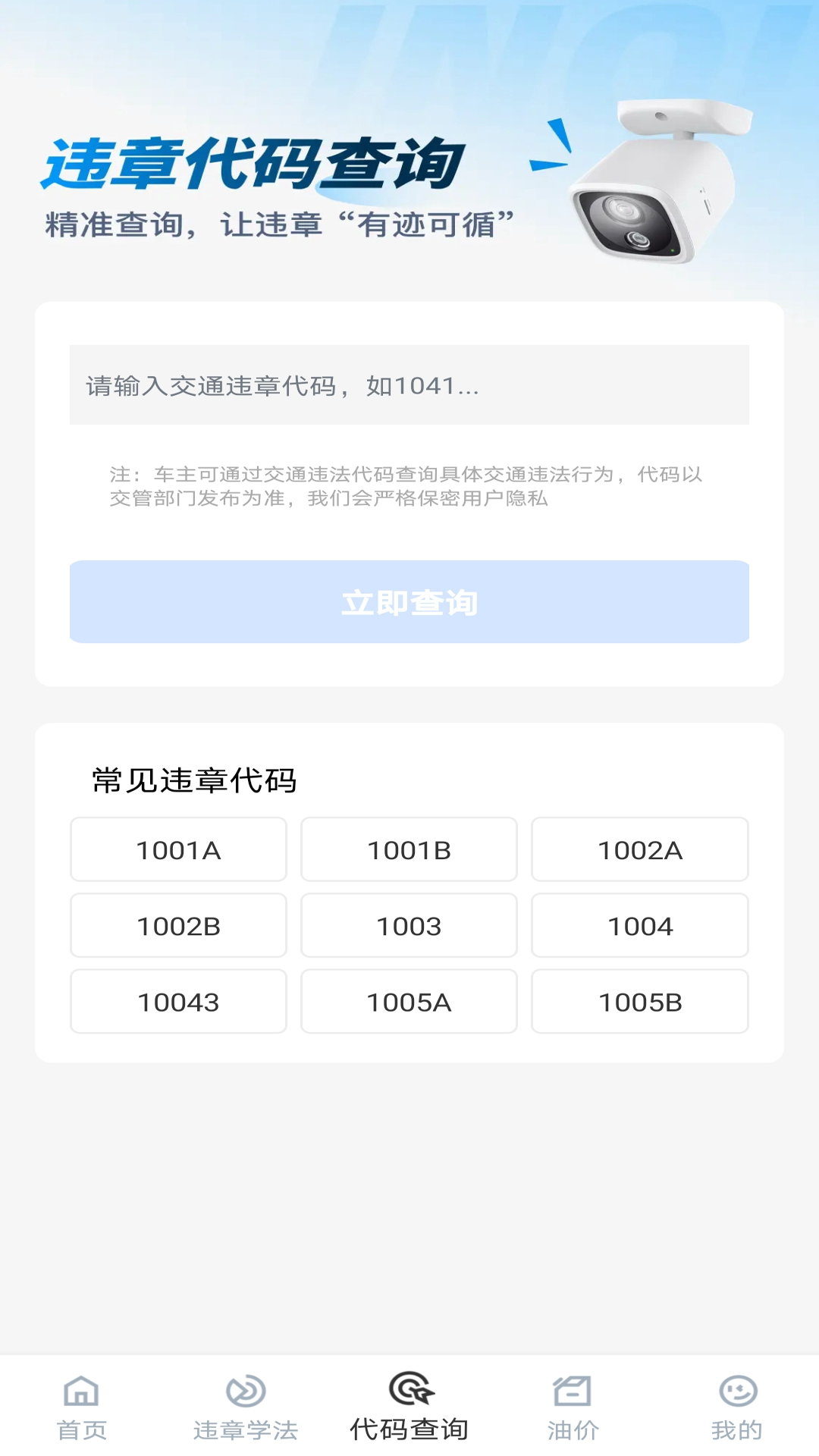Select violation code 1001A
This screenshot has height=1456, width=819.
click(179, 849)
